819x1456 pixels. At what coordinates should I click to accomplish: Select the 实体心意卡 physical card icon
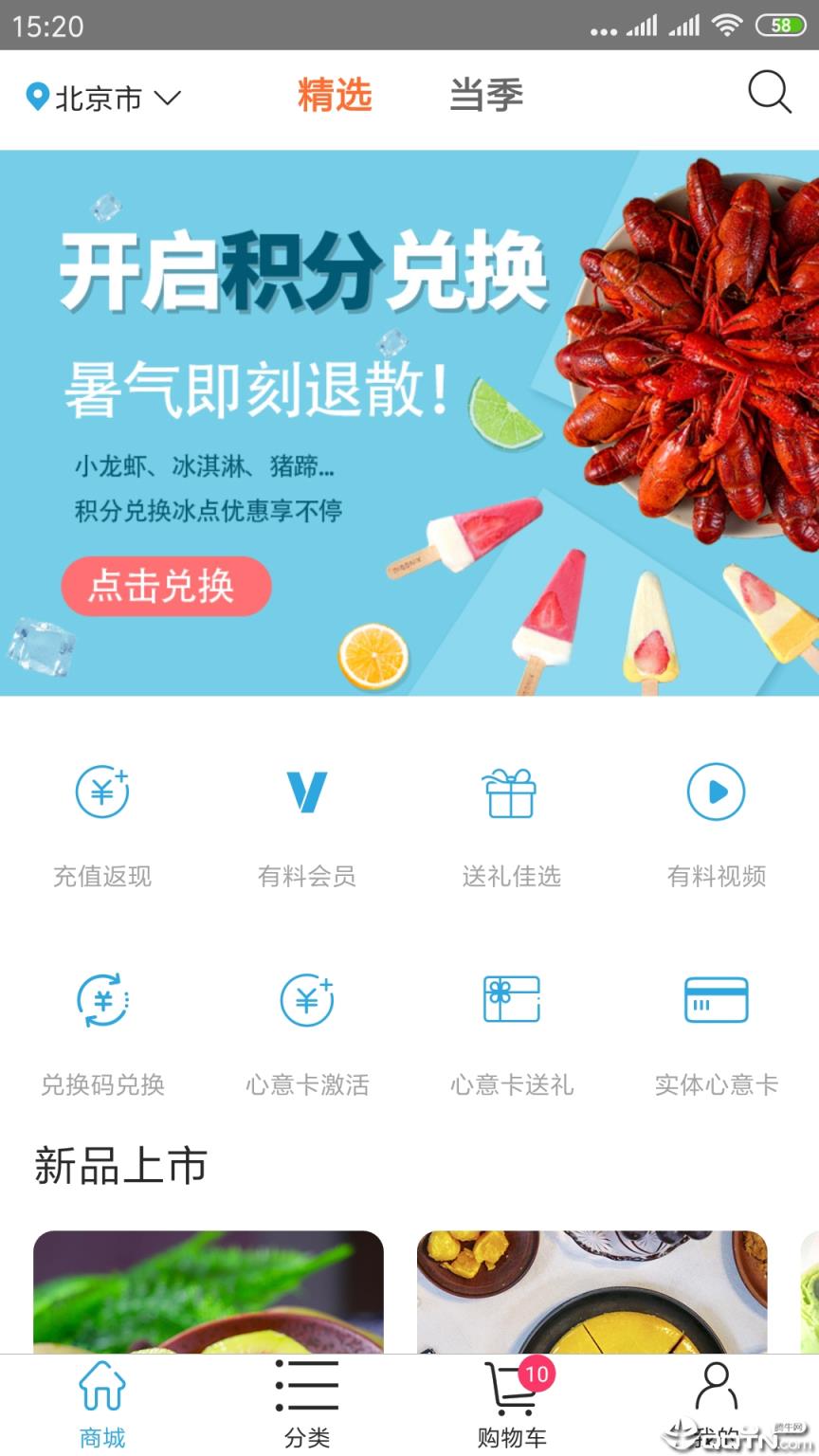click(x=717, y=999)
